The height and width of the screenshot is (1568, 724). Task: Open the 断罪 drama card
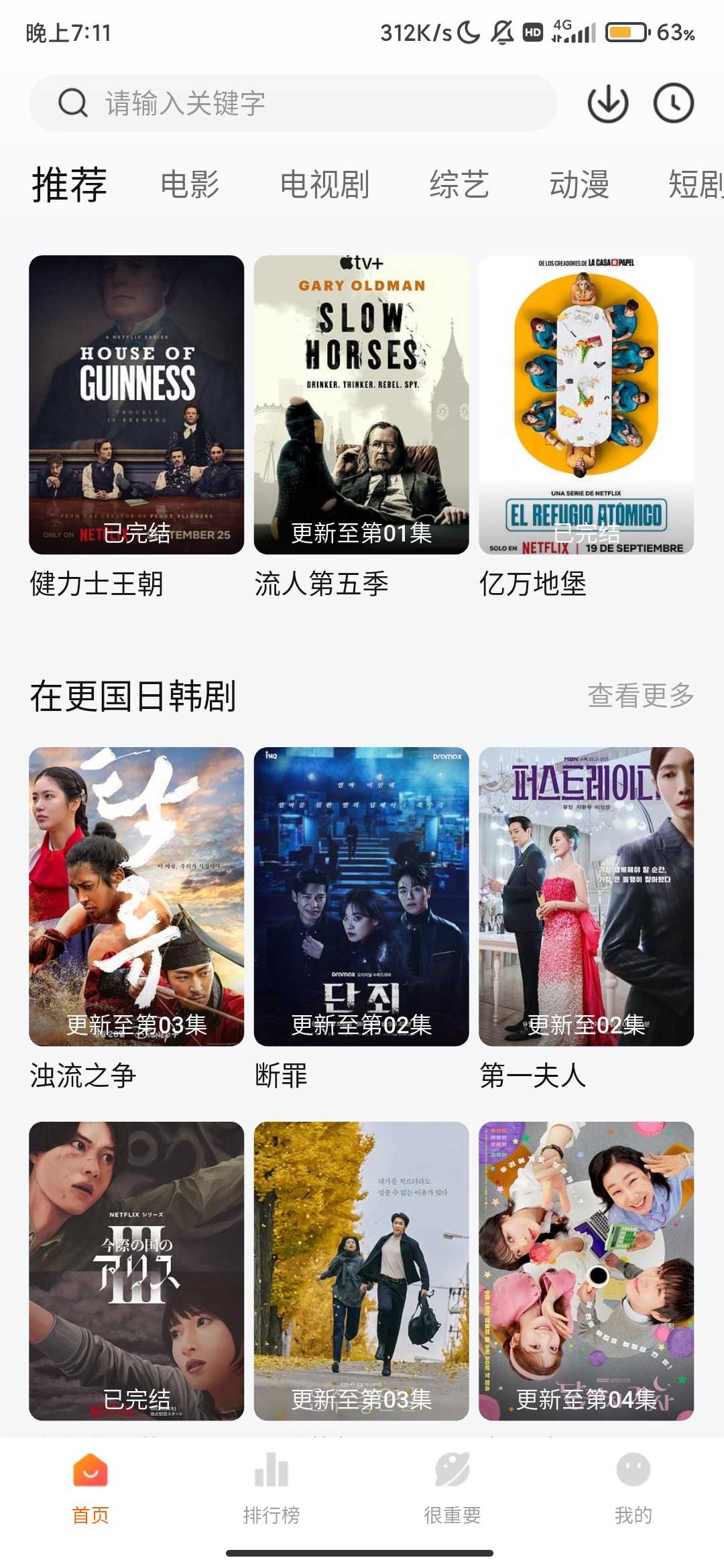point(361,896)
